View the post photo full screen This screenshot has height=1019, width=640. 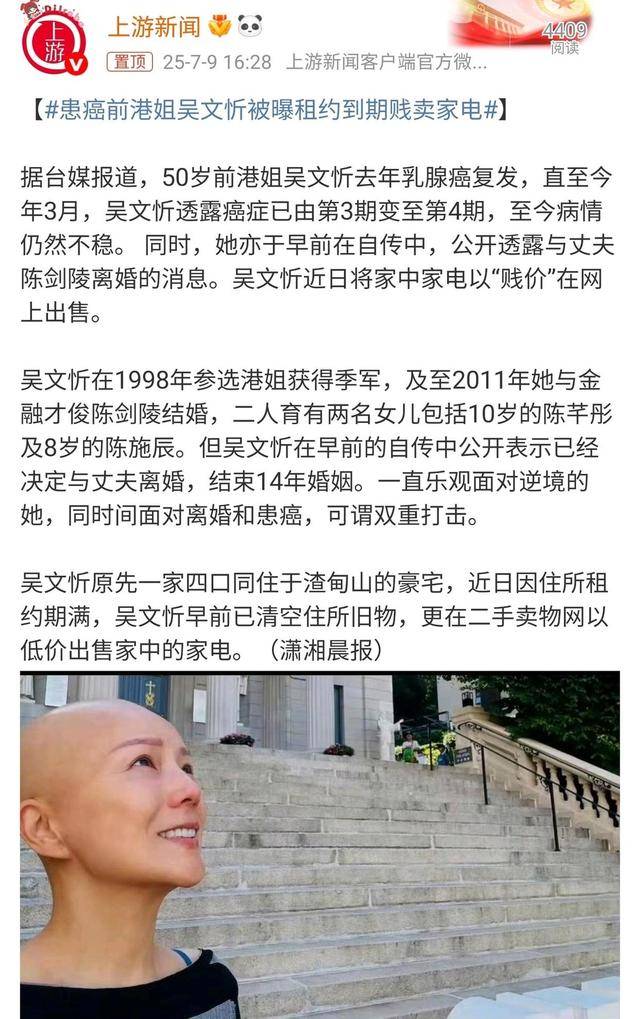(320, 845)
